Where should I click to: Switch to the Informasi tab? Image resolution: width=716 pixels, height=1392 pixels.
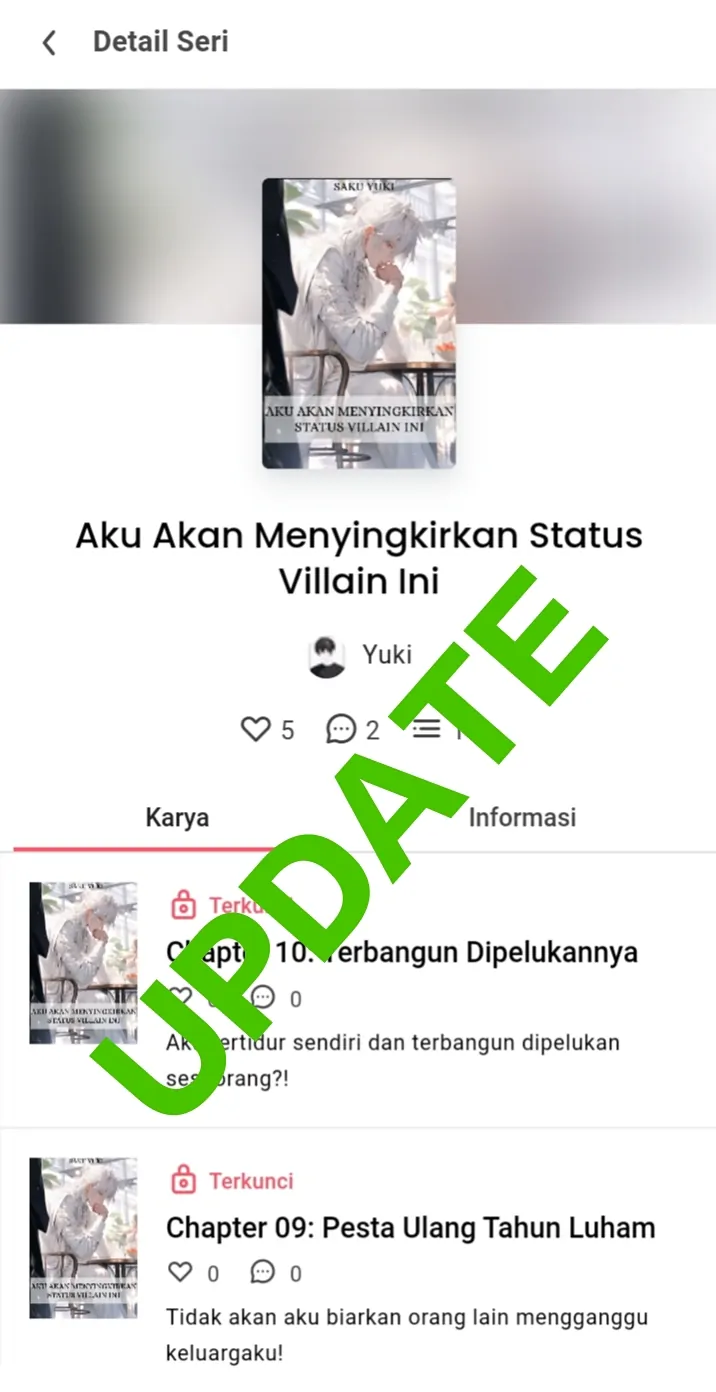click(522, 817)
